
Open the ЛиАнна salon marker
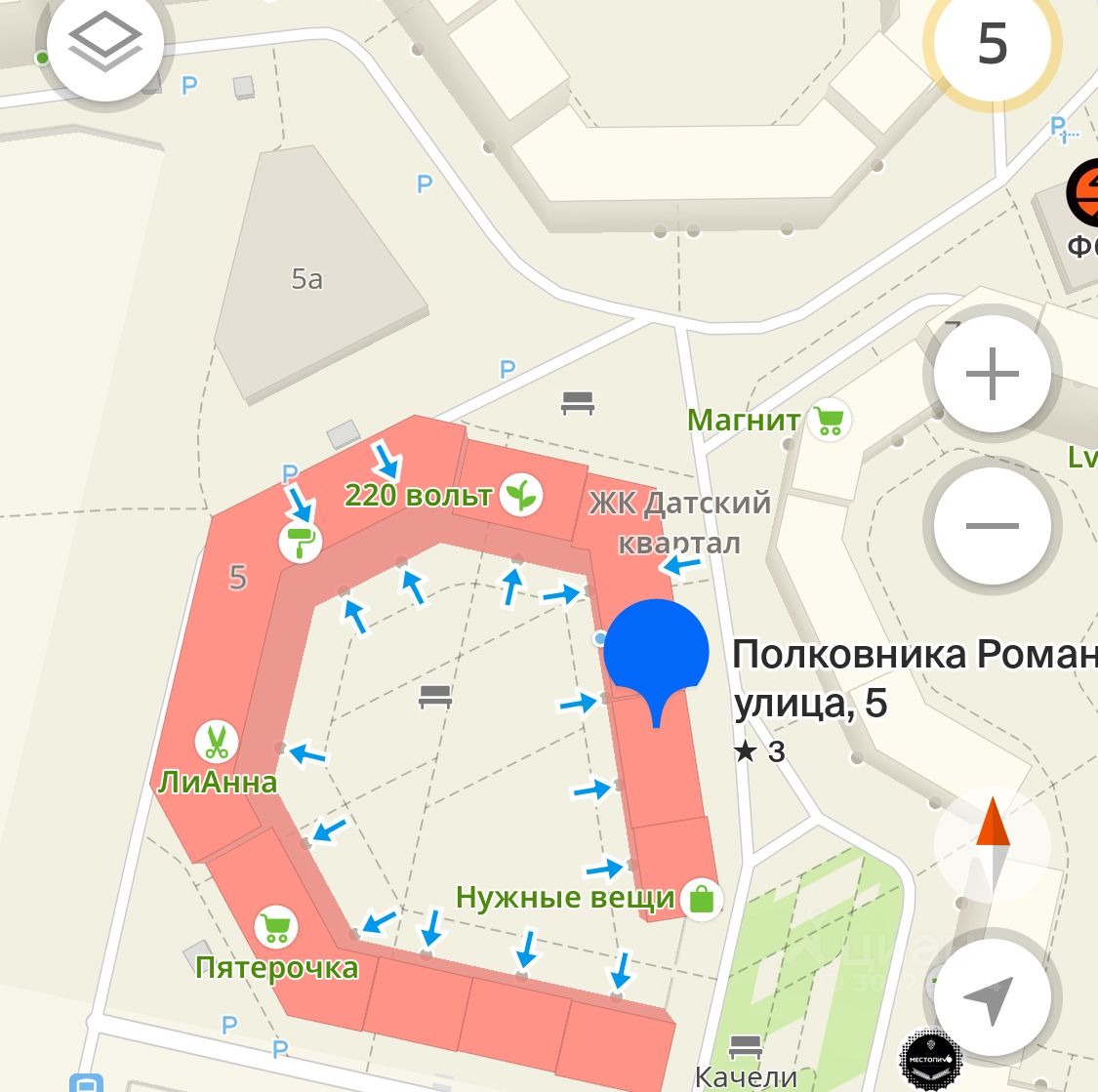217,742
